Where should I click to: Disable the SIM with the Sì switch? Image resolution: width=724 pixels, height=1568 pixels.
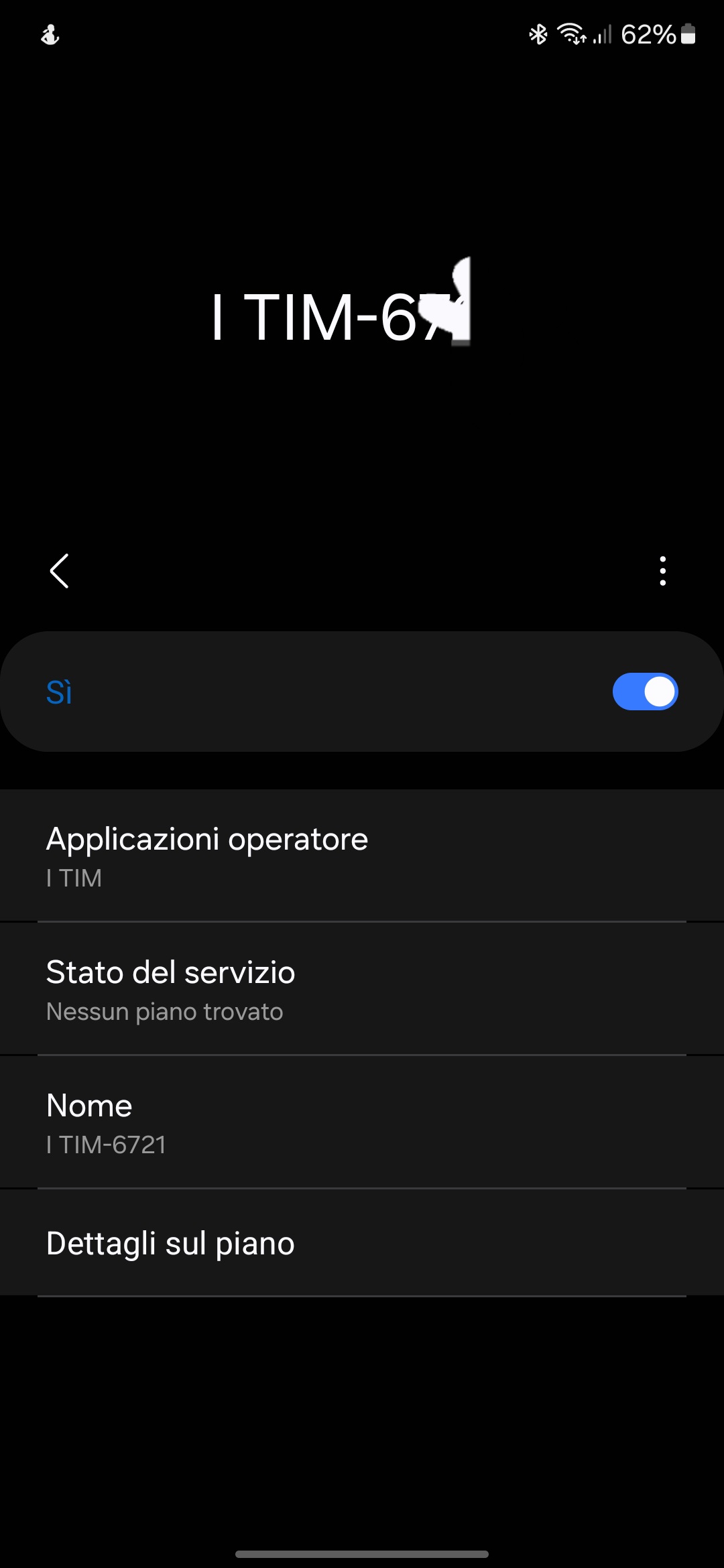[x=645, y=692]
